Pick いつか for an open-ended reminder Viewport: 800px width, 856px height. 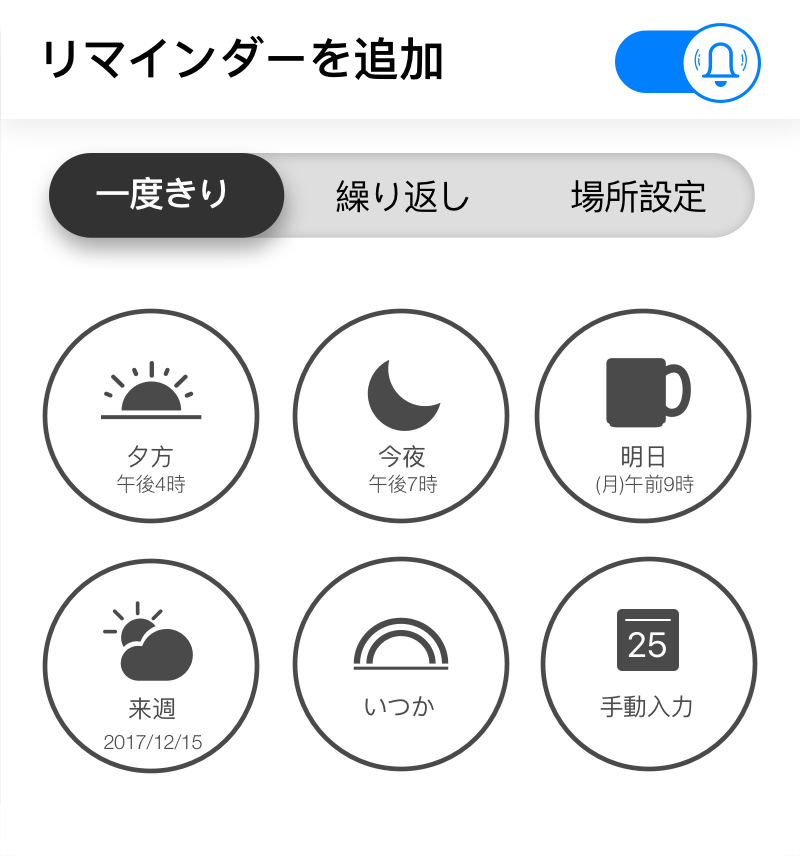(x=400, y=663)
